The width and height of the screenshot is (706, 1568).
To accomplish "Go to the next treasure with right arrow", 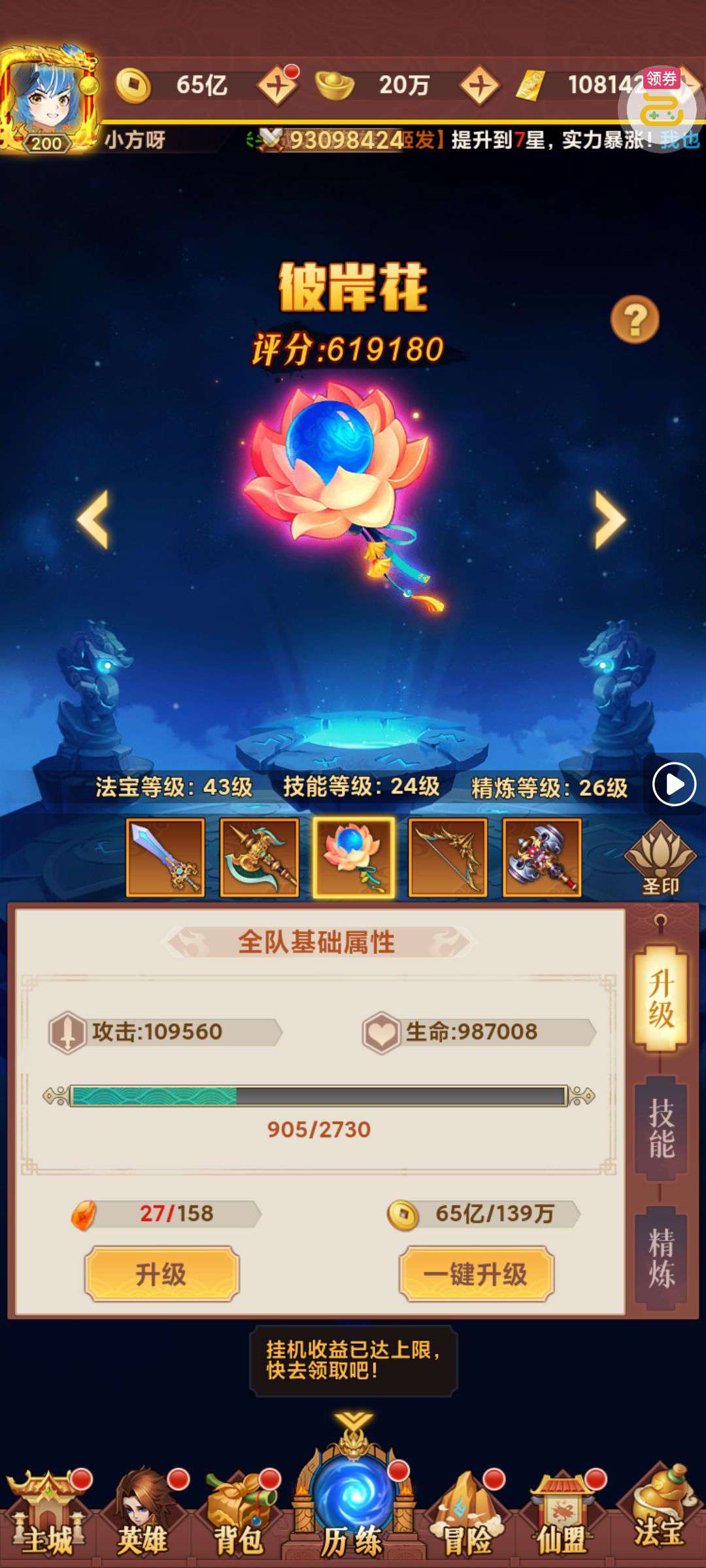I will coord(610,519).
